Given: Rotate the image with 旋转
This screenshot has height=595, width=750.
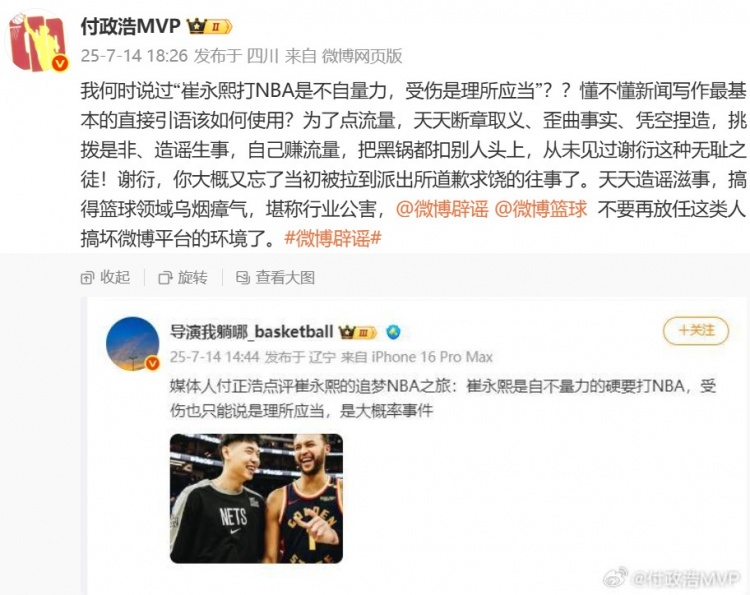Looking at the screenshot, I should click(x=182, y=277).
